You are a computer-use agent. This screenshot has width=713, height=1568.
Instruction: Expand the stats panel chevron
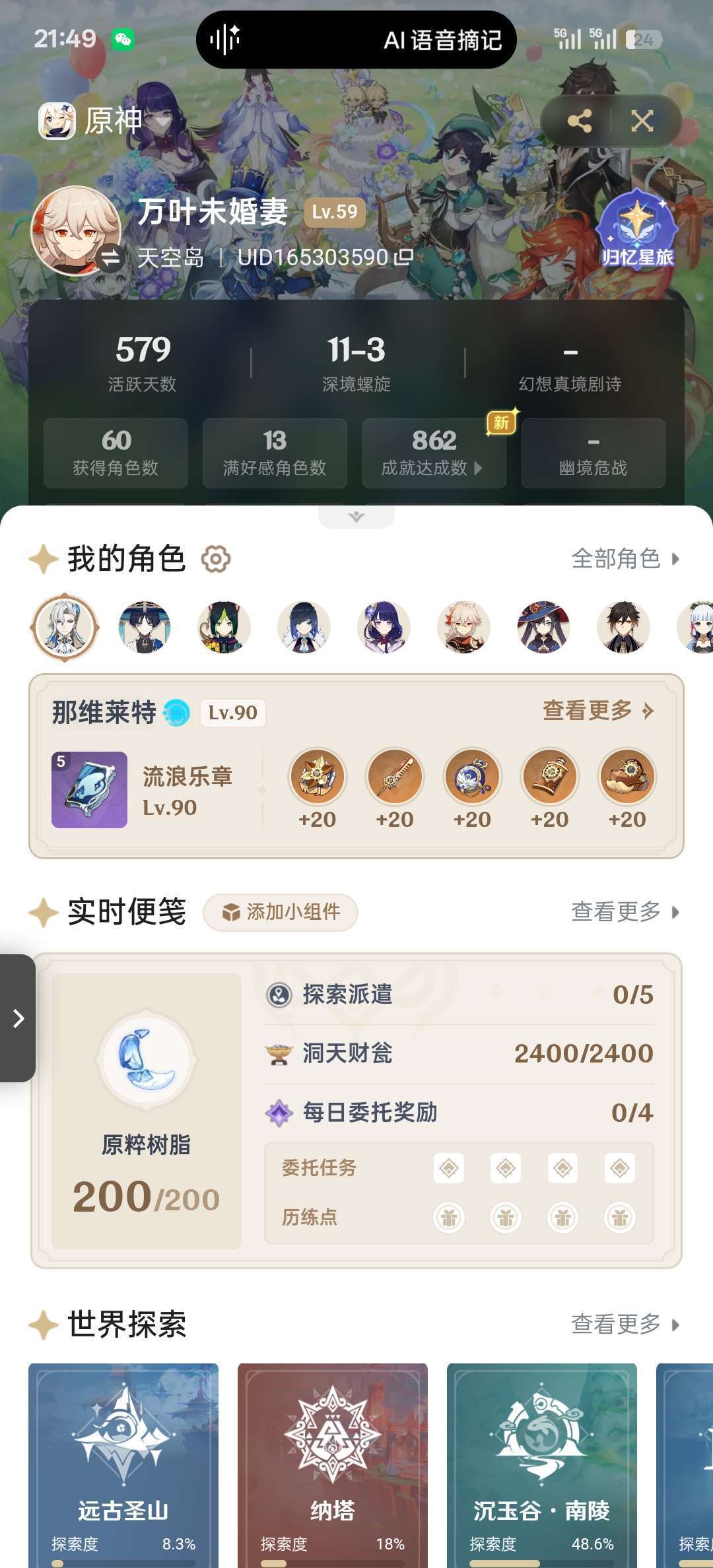[356, 517]
